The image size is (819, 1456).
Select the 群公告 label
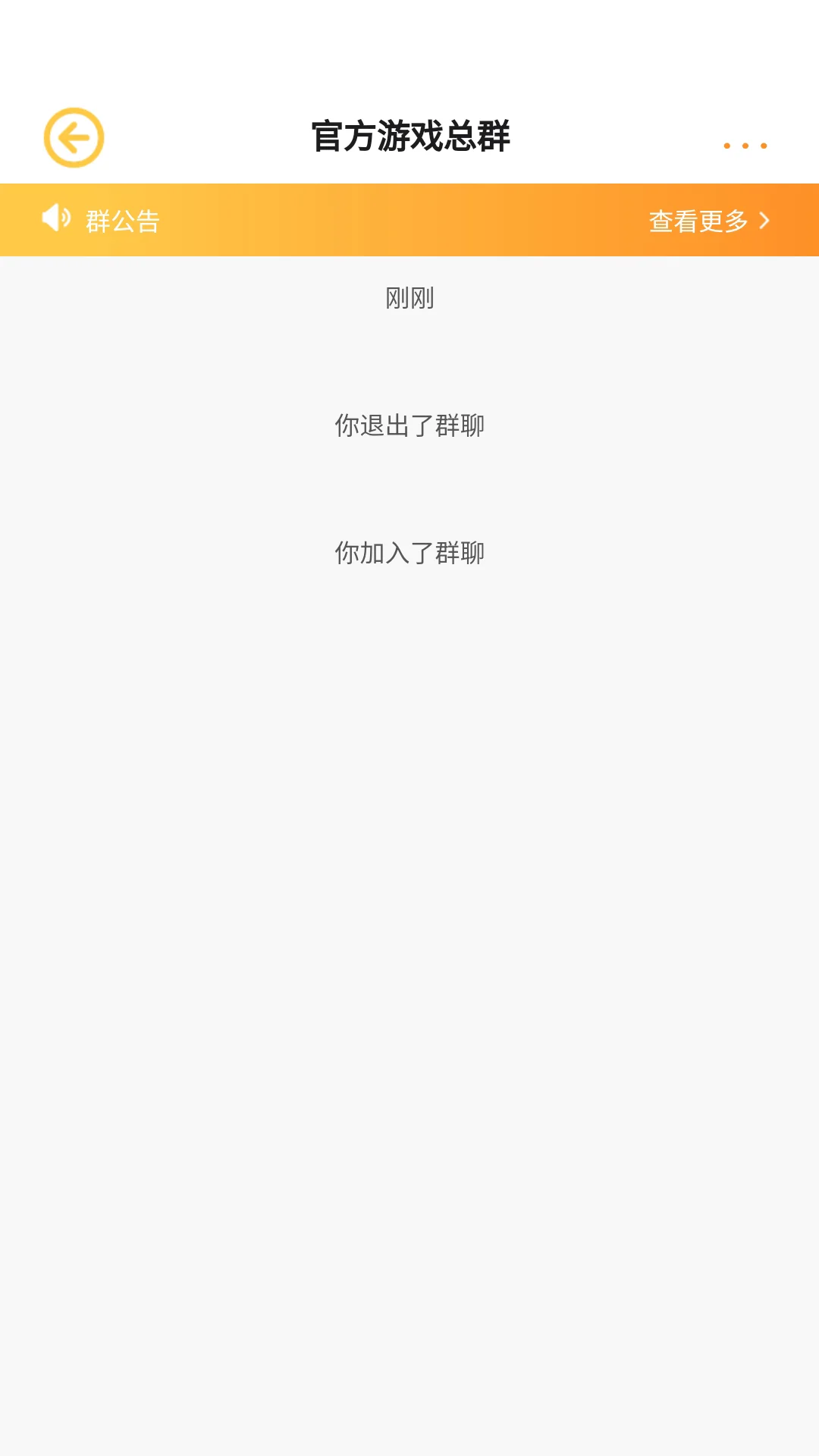pyautogui.click(x=120, y=220)
